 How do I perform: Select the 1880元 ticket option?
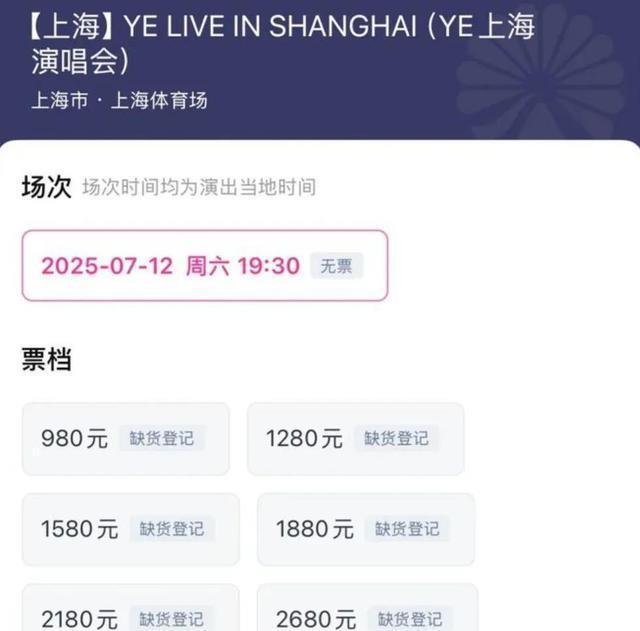[x=365, y=529]
